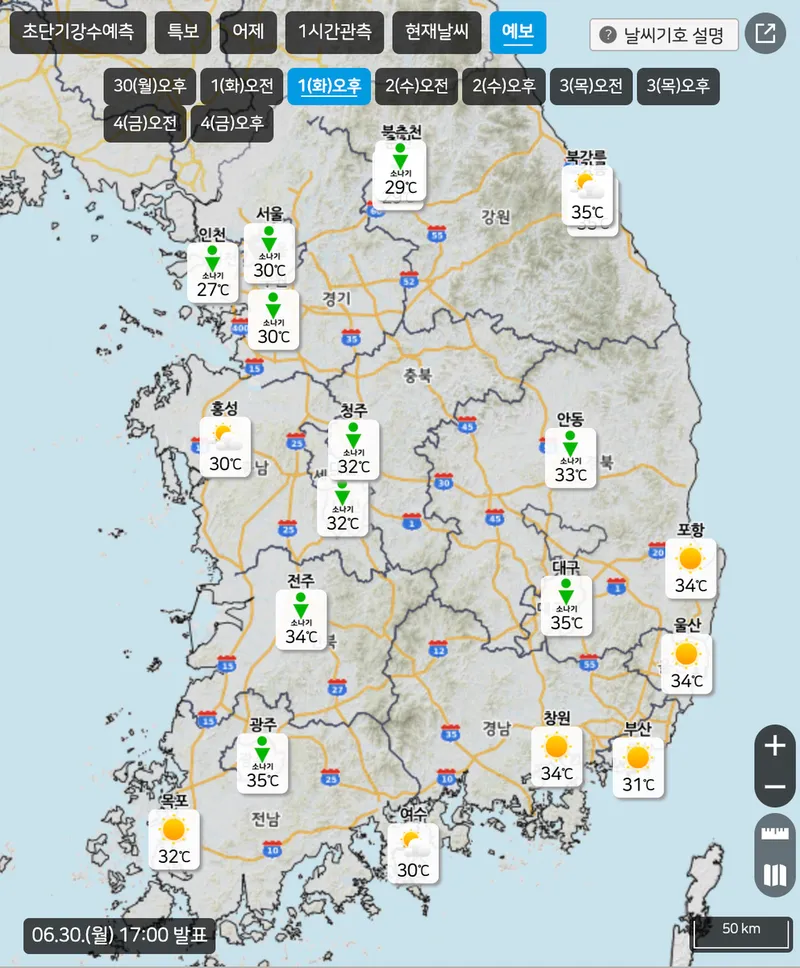Select the 어제 tab
800x968 pixels.
pyautogui.click(x=247, y=33)
